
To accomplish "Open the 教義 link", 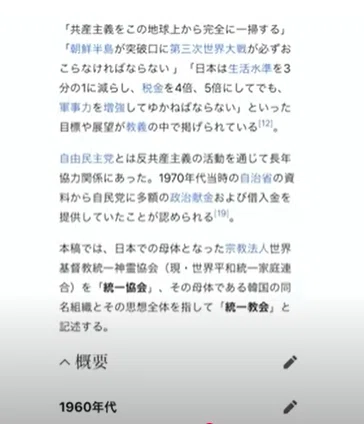I will tap(137, 127).
